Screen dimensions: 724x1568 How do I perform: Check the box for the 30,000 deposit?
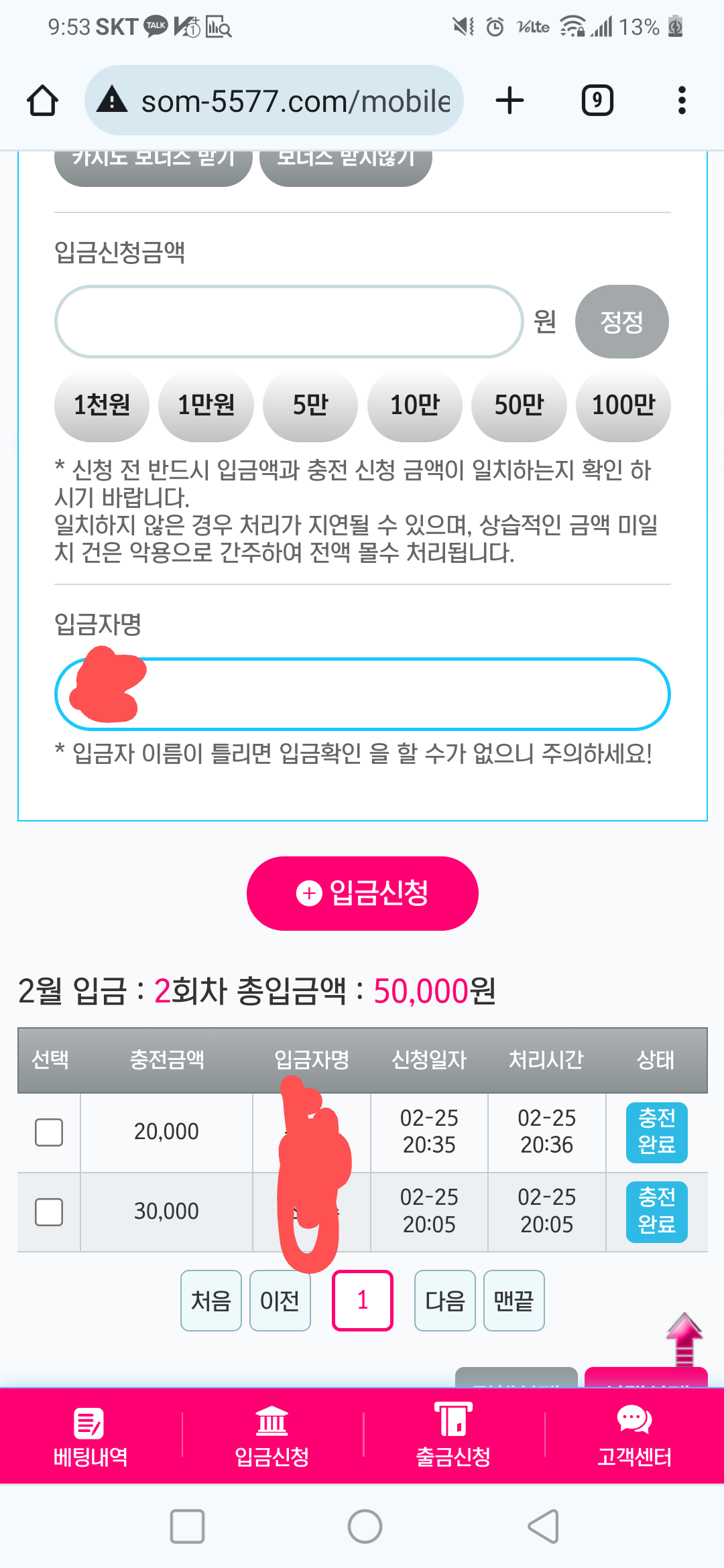[49, 1212]
